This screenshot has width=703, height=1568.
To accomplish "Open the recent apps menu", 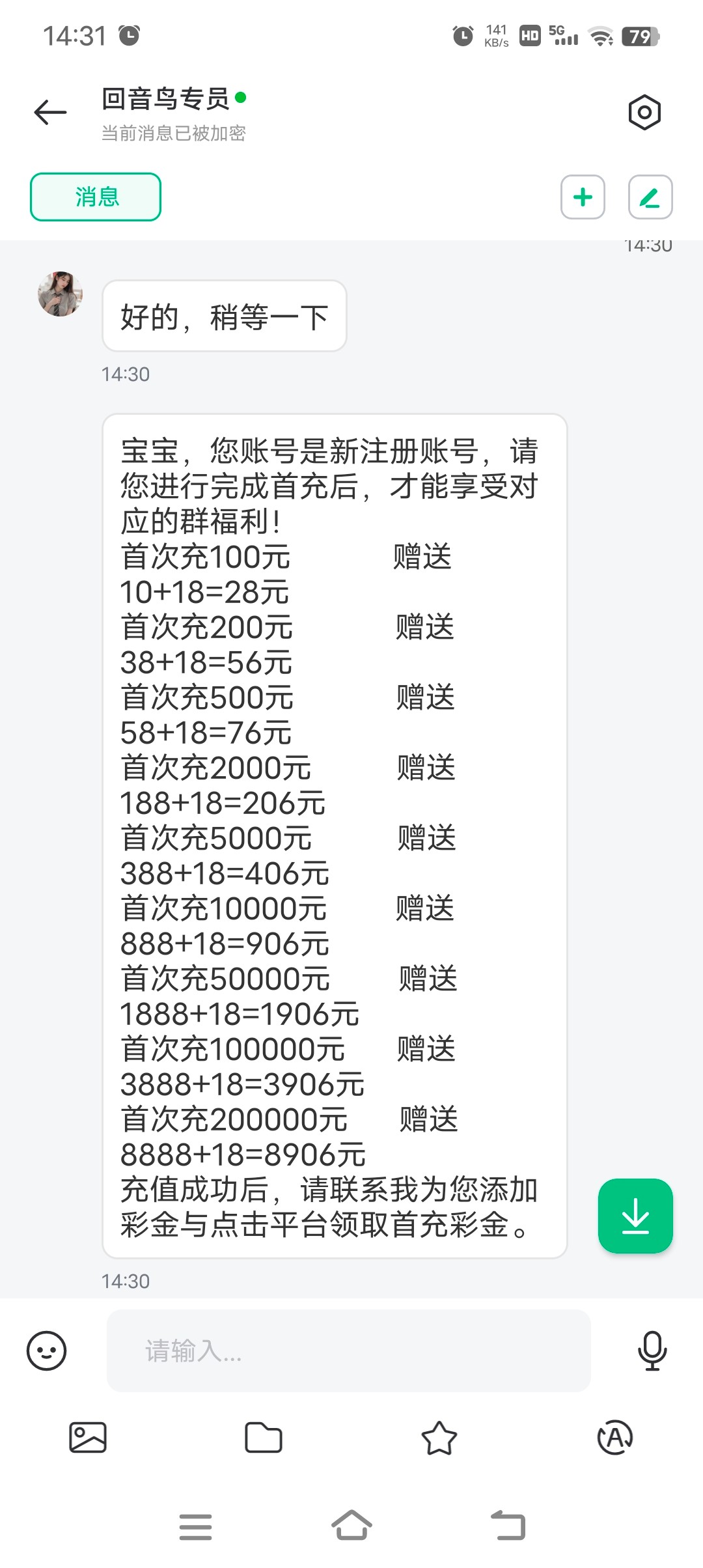I will (195, 1527).
